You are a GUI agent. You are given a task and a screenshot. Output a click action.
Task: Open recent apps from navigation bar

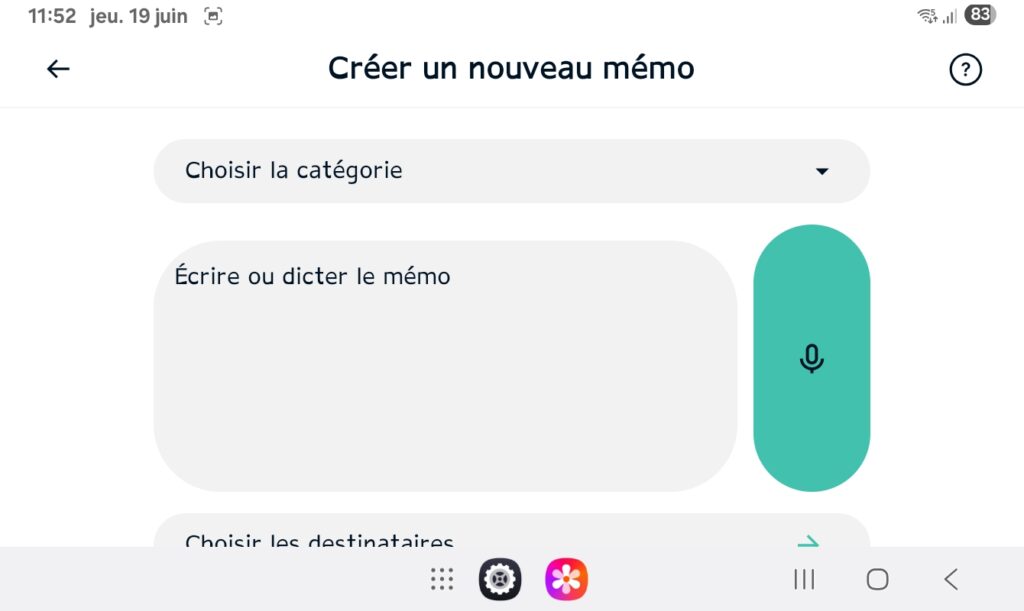point(804,579)
